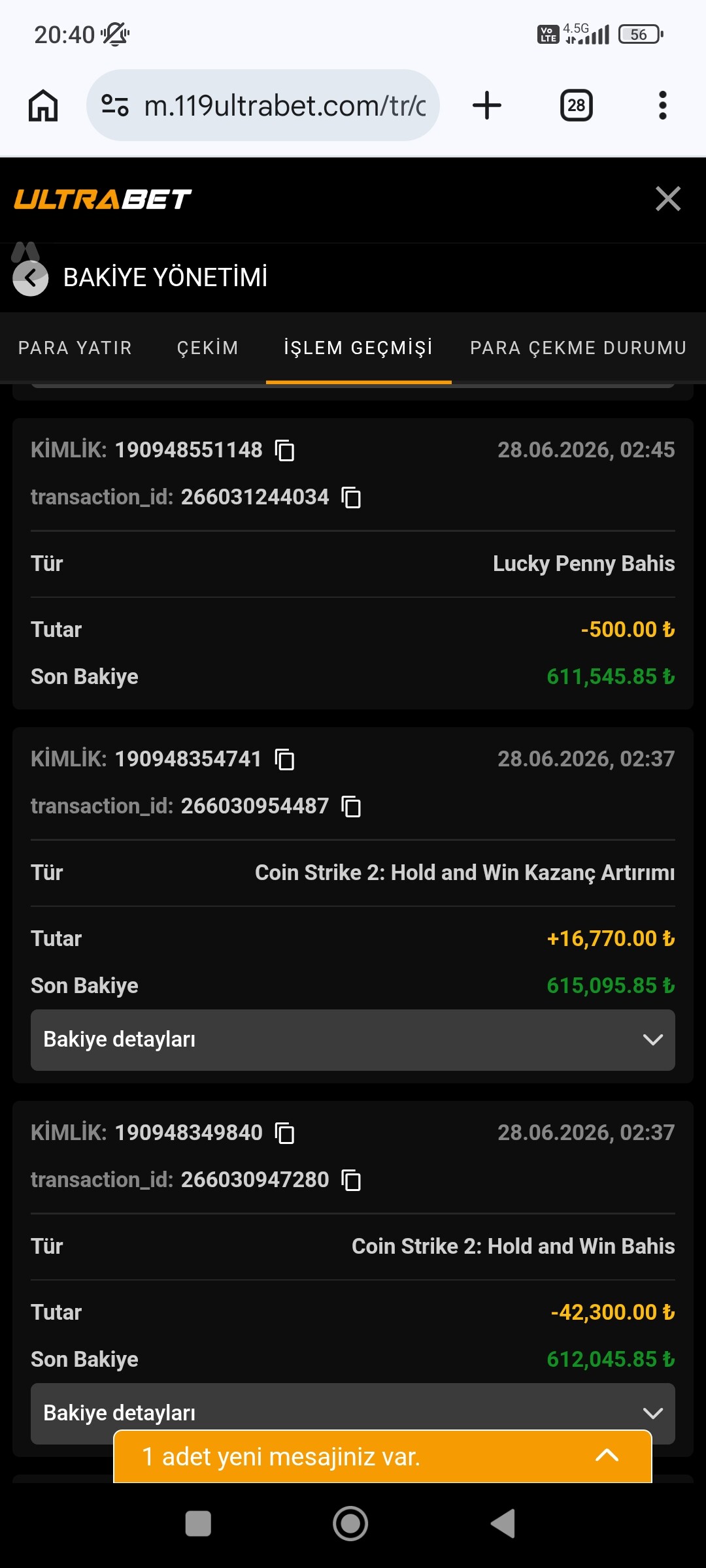The image size is (706, 1568).
Task: Tap the browser address bar
Action: [x=263, y=105]
